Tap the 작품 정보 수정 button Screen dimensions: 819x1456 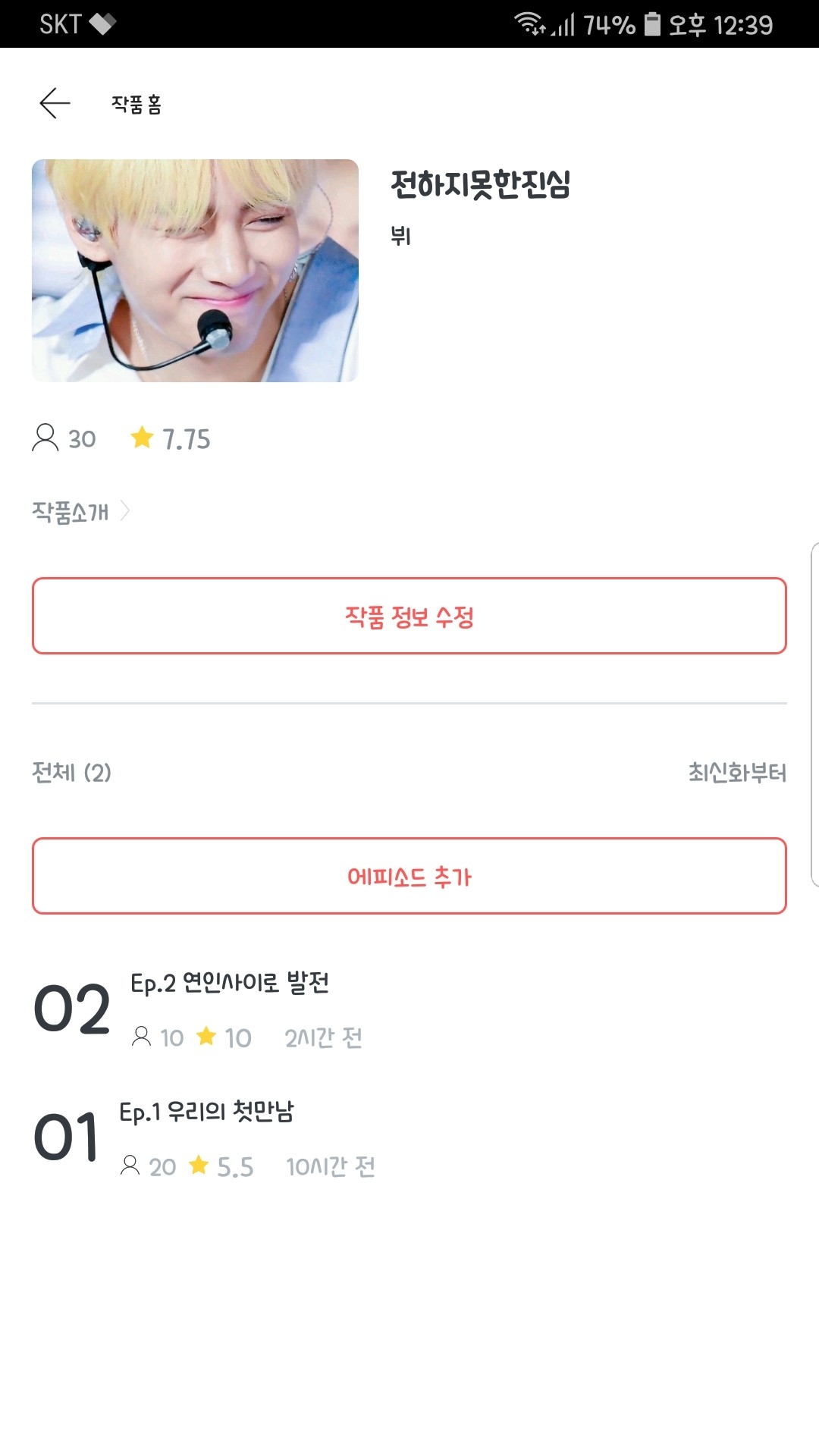click(x=409, y=616)
